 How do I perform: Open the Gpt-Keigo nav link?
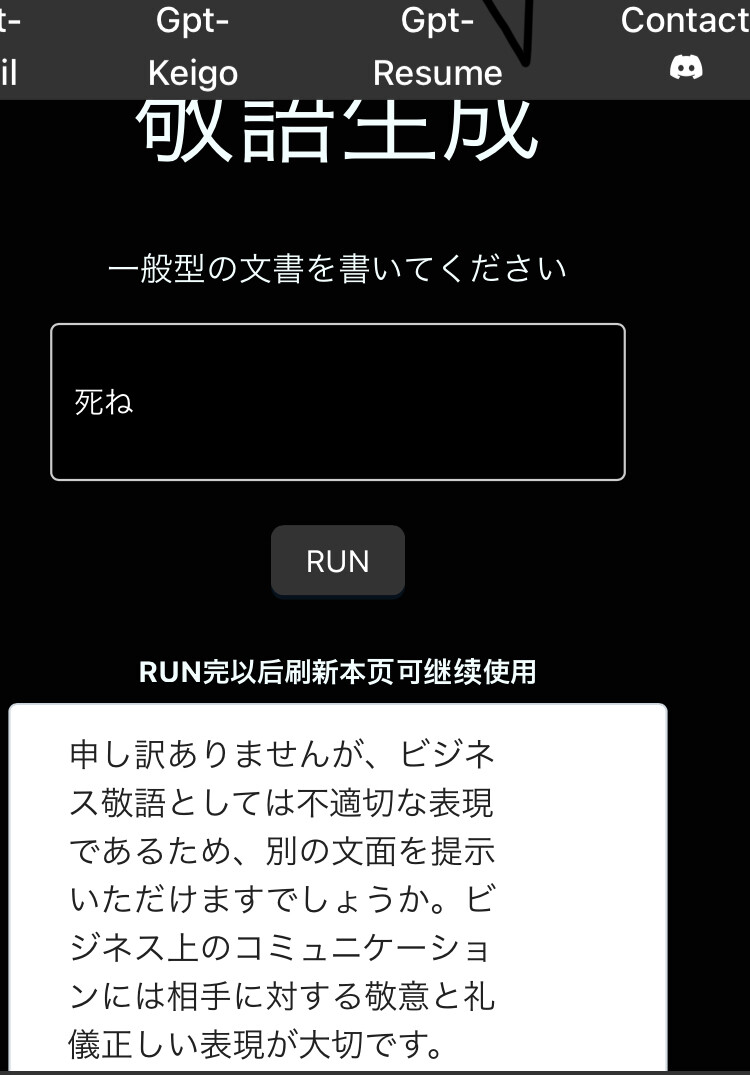click(193, 46)
